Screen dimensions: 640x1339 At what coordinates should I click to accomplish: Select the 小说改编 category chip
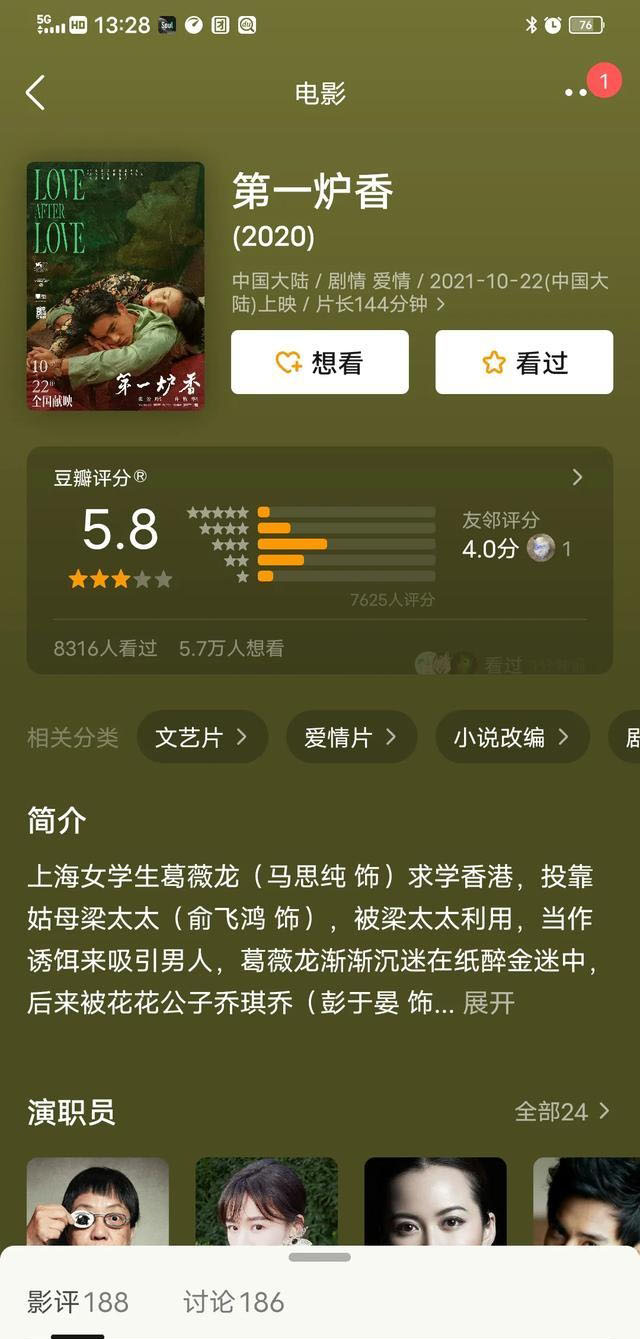tap(511, 738)
